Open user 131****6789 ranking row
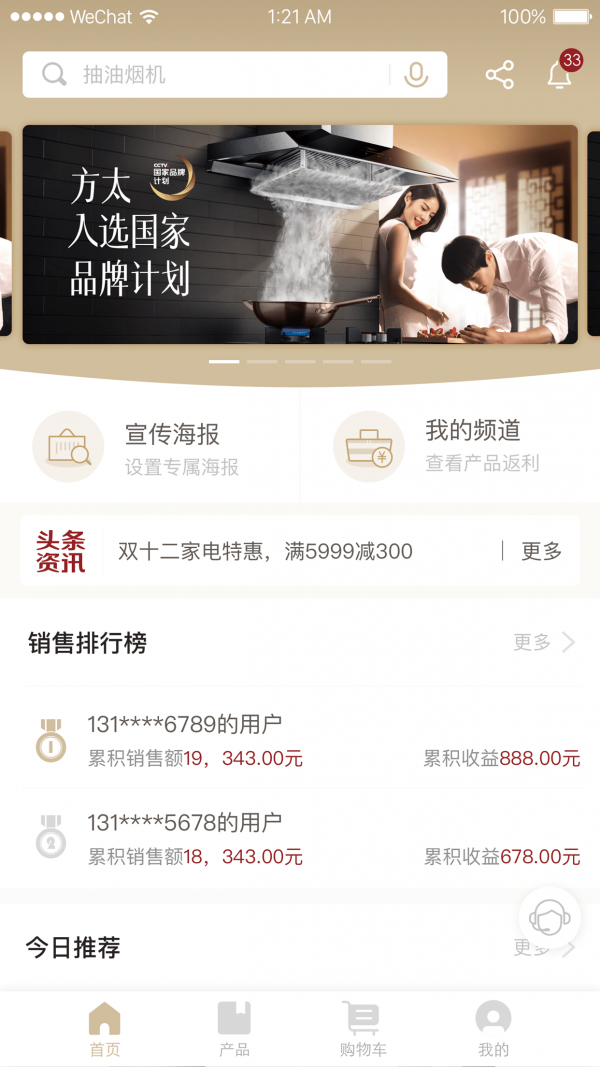This screenshot has width=600, height=1067. click(300, 740)
